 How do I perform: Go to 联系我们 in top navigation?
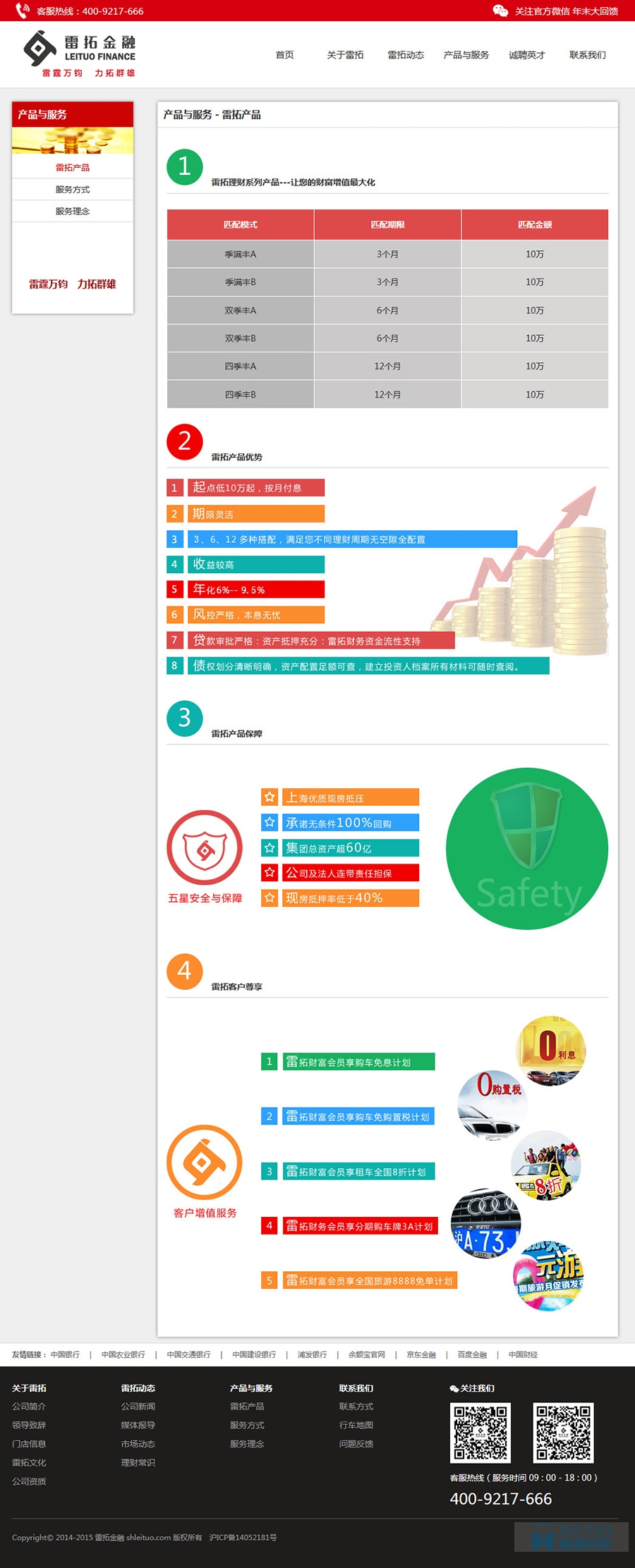point(587,55)
